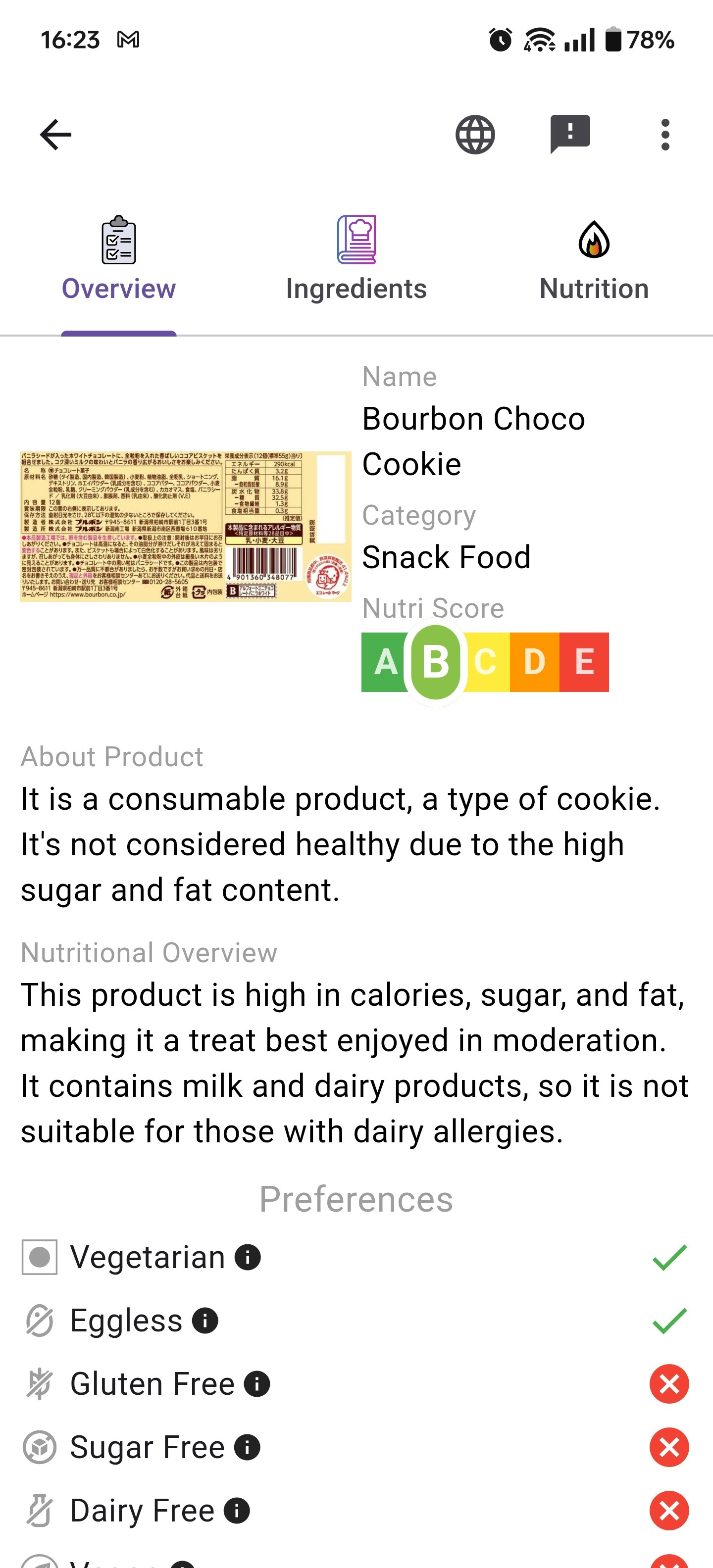This screenshot has width=713, height=1568.
Task: Enlarge the product label photo
Action: tap(186, 527)
